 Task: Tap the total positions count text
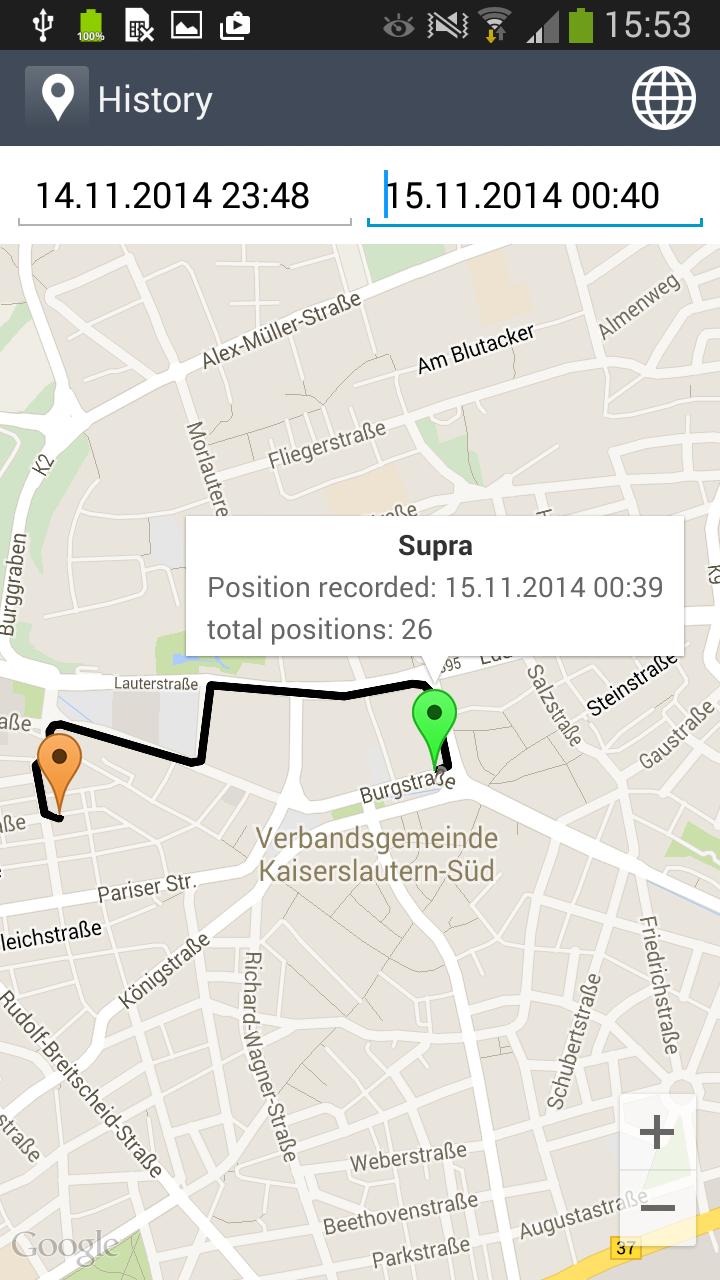coord(320,629)
